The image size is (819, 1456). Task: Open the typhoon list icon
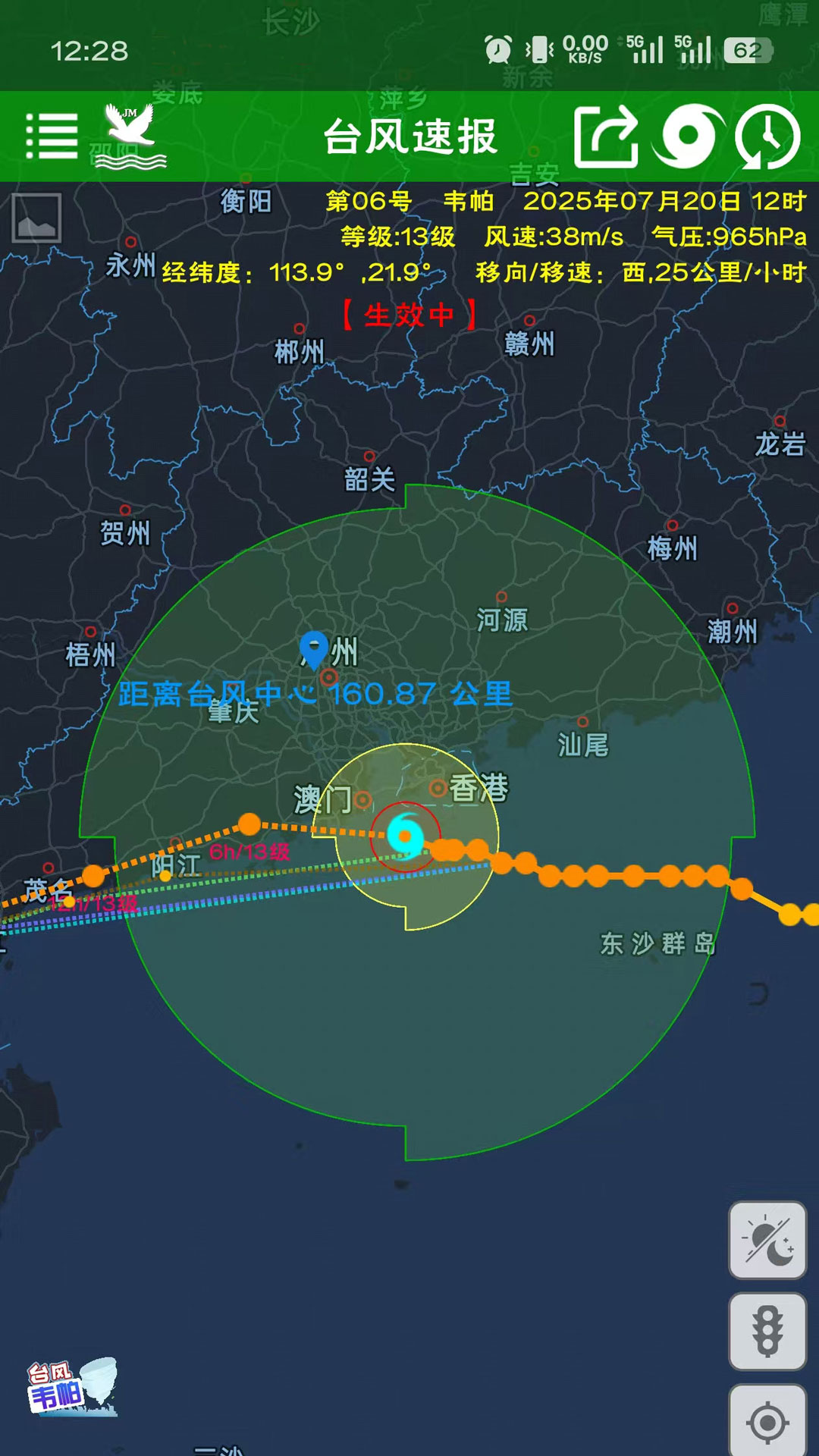click(688, 136)
